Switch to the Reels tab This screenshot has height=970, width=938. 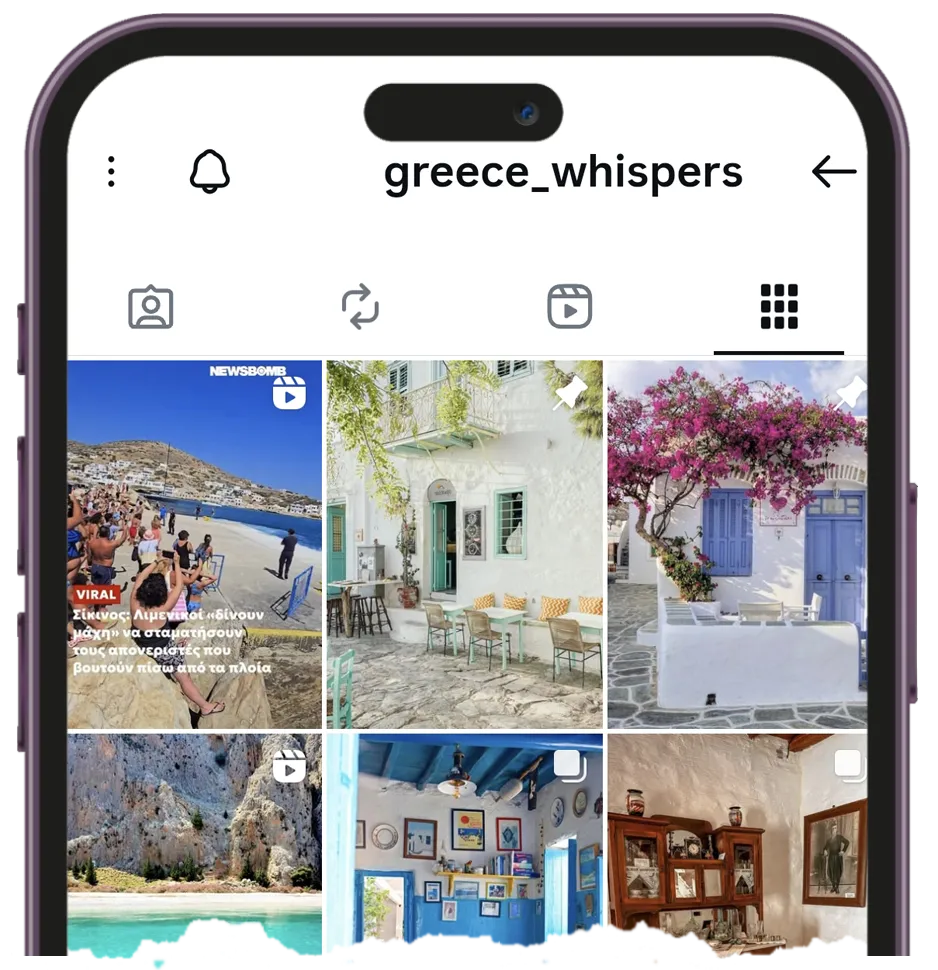[x=570, y=307]
